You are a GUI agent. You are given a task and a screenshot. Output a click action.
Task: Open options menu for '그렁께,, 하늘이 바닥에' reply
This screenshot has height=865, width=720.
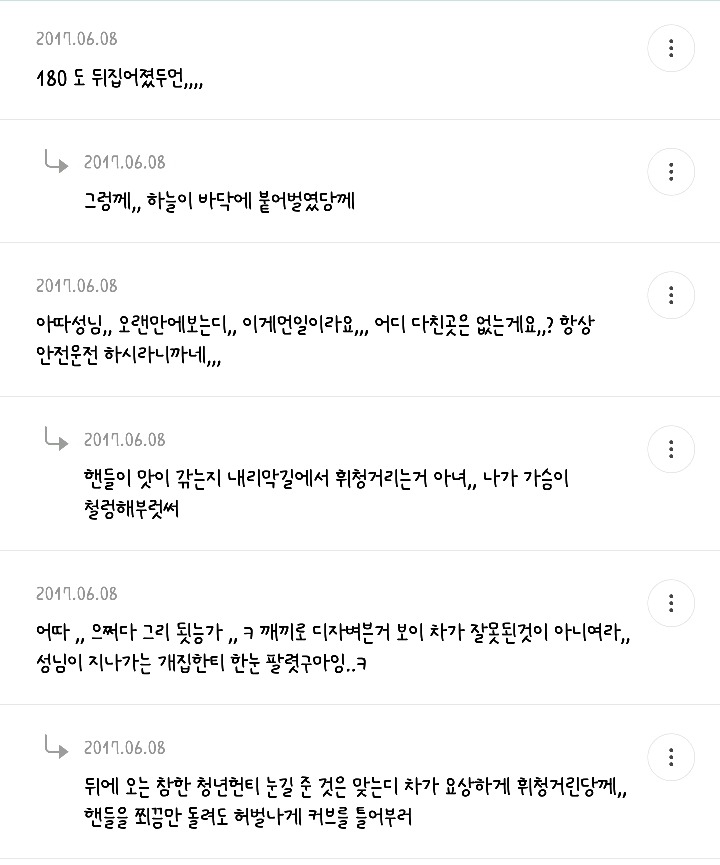671,171
